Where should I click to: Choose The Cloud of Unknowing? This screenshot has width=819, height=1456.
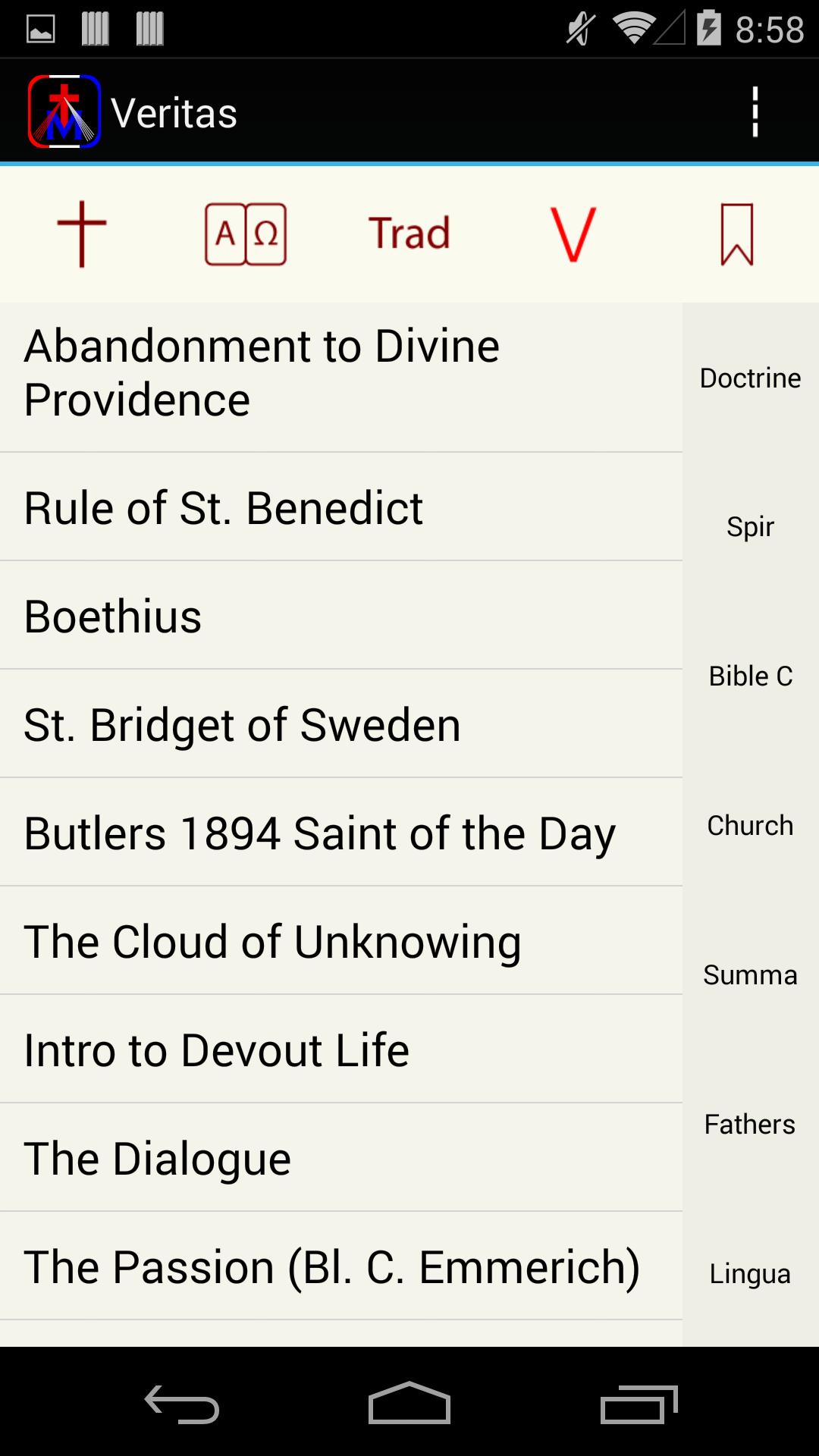(341, 941)
